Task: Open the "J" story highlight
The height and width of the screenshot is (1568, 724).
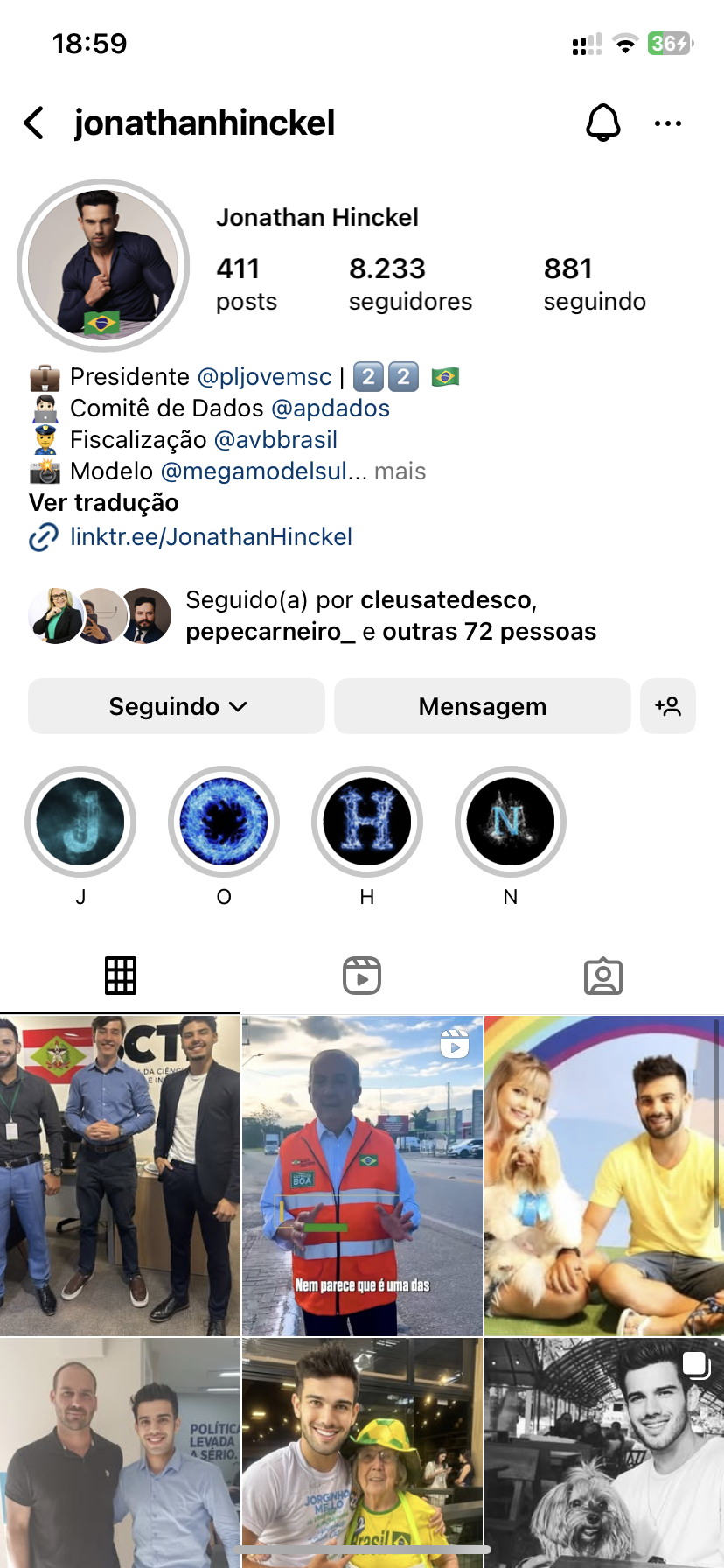Action: [80, 822]
